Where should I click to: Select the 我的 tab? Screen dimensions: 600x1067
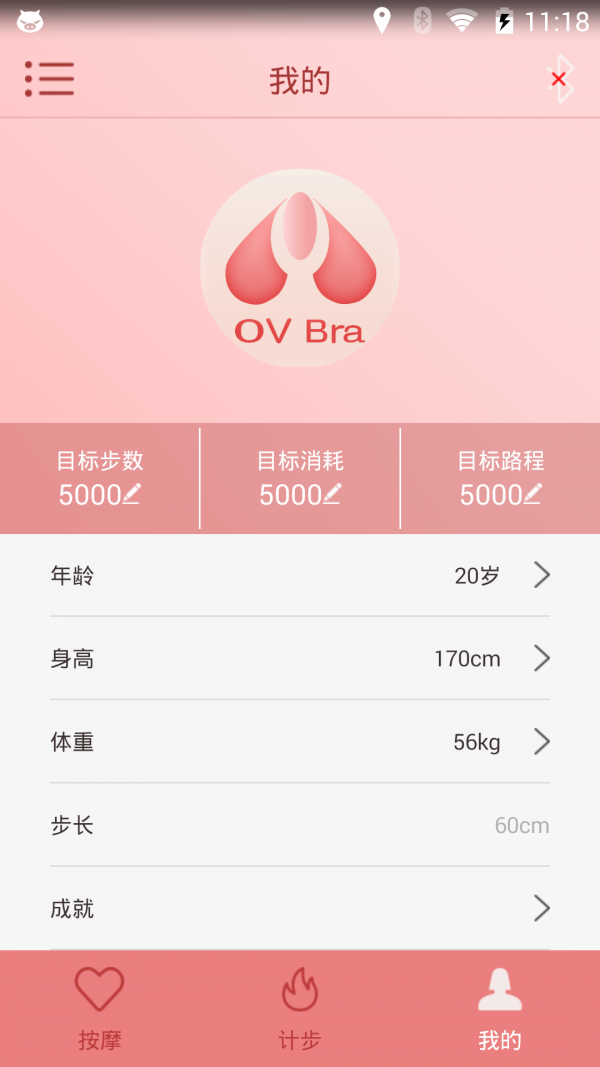click(500, 1008)
